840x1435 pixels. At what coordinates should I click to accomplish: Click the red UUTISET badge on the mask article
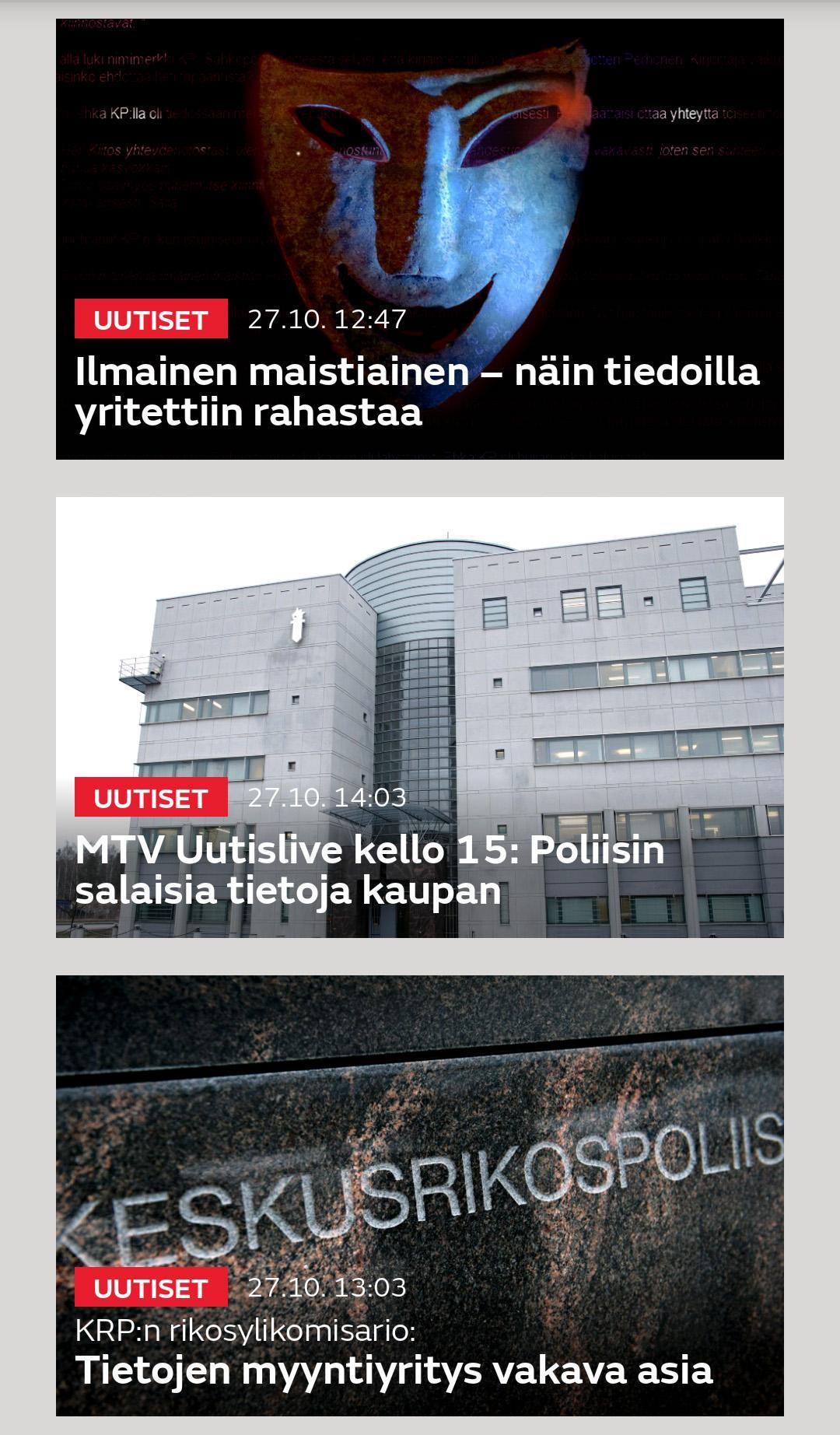[x=152, y=319]
